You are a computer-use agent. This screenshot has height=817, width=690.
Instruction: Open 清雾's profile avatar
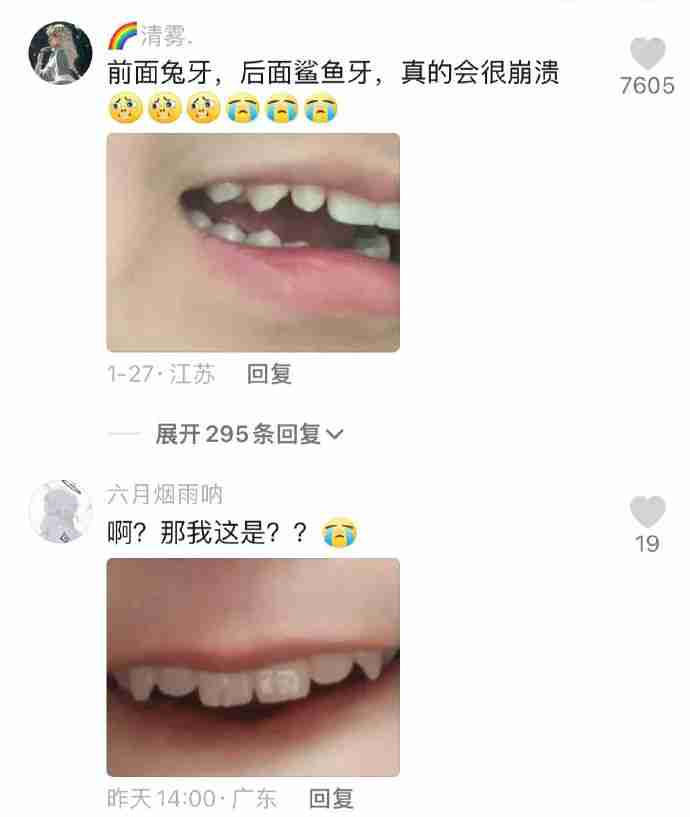tap(61, 53)
